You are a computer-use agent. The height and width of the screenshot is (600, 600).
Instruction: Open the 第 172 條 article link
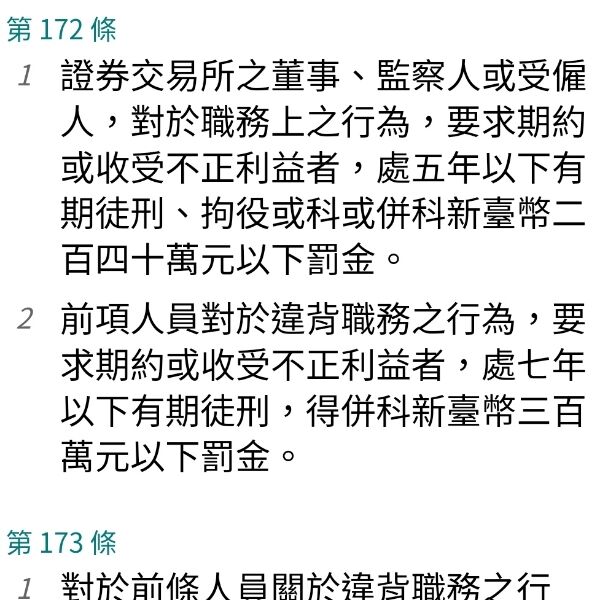(x=62, y=30)
